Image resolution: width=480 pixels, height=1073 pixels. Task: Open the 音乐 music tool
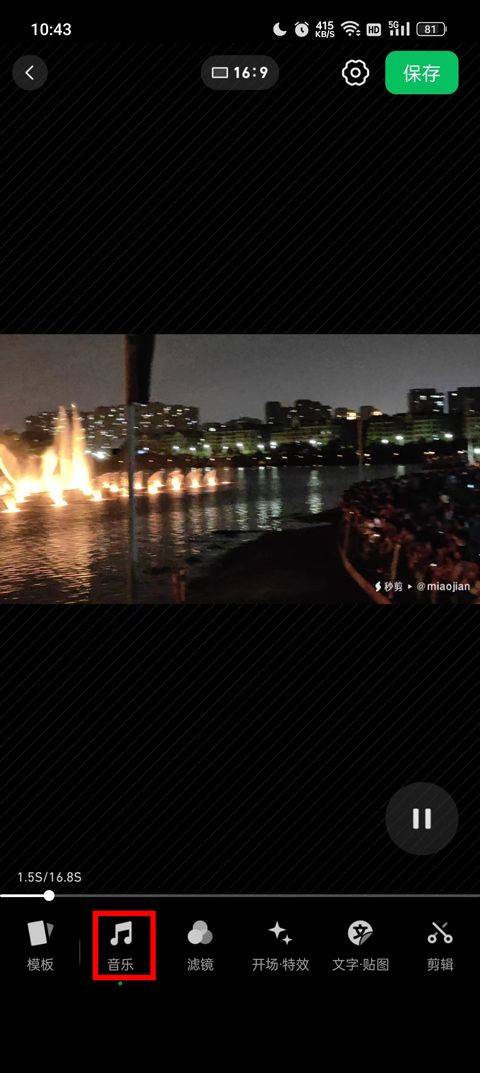pyautogui.click(x=121, y=946)
